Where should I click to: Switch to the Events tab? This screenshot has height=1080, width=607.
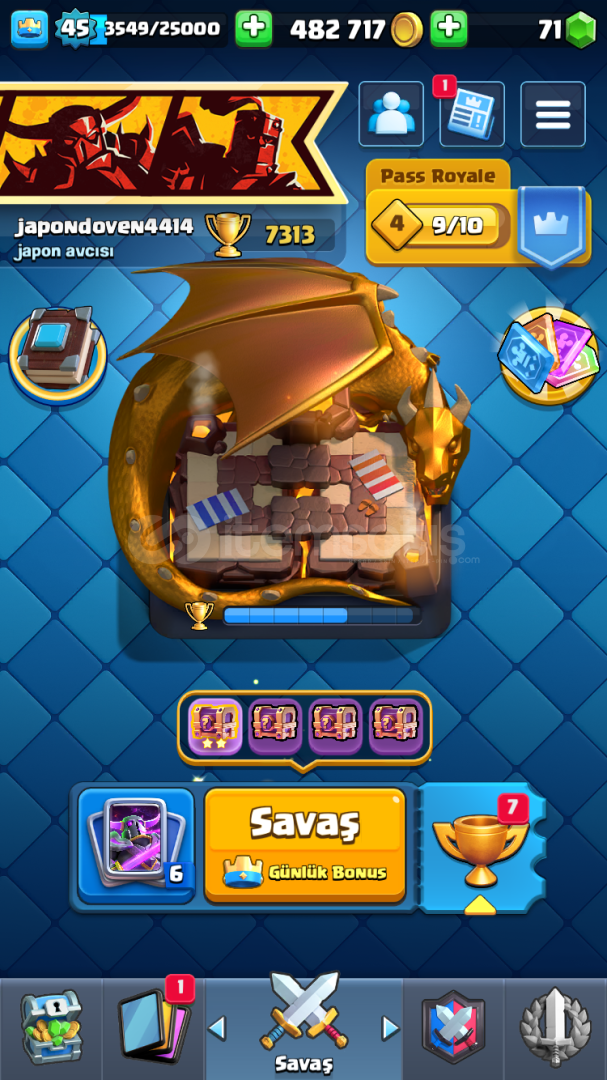(x=555, y=1027)
